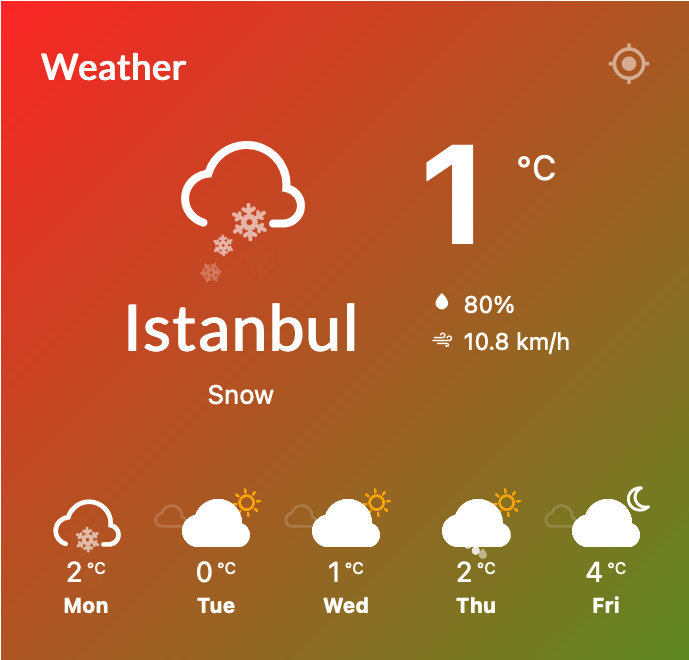
Task: Select the Wed forecast day
Action: point(346,555)
